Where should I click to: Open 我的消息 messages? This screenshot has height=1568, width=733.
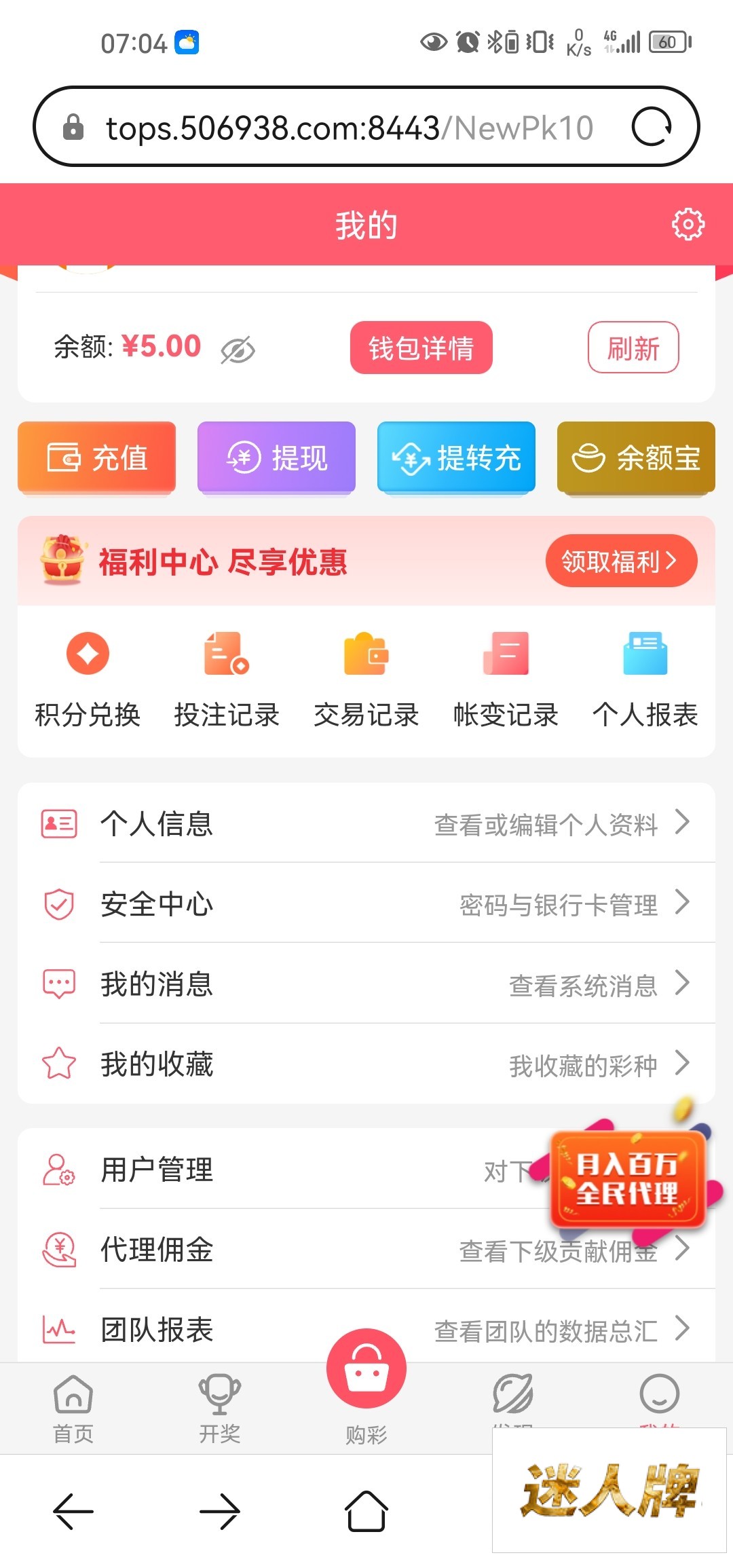coord(366,984)
